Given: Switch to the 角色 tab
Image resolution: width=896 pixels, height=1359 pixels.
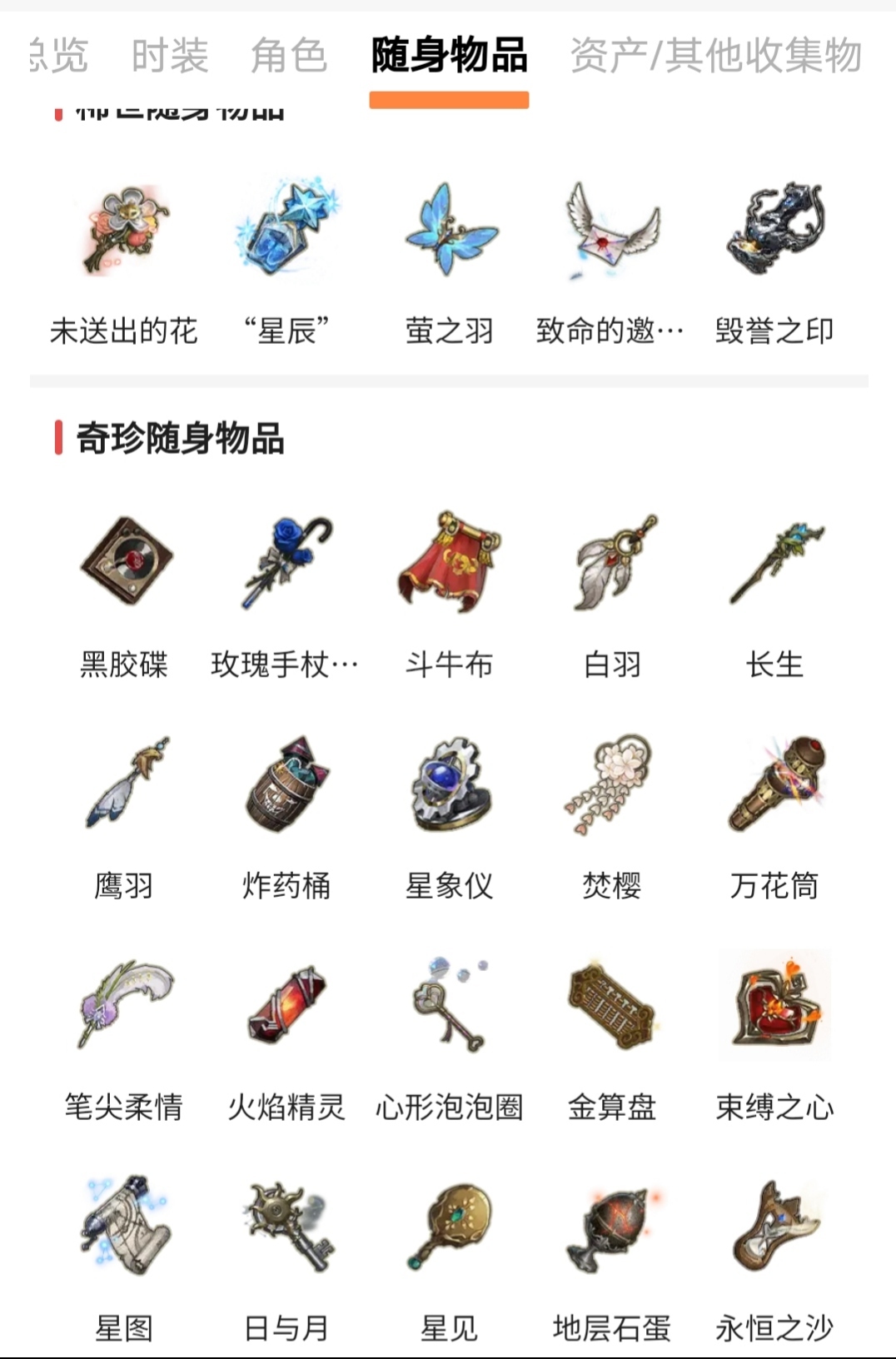Looking at the screenshot, I should (x=288, y=57).
